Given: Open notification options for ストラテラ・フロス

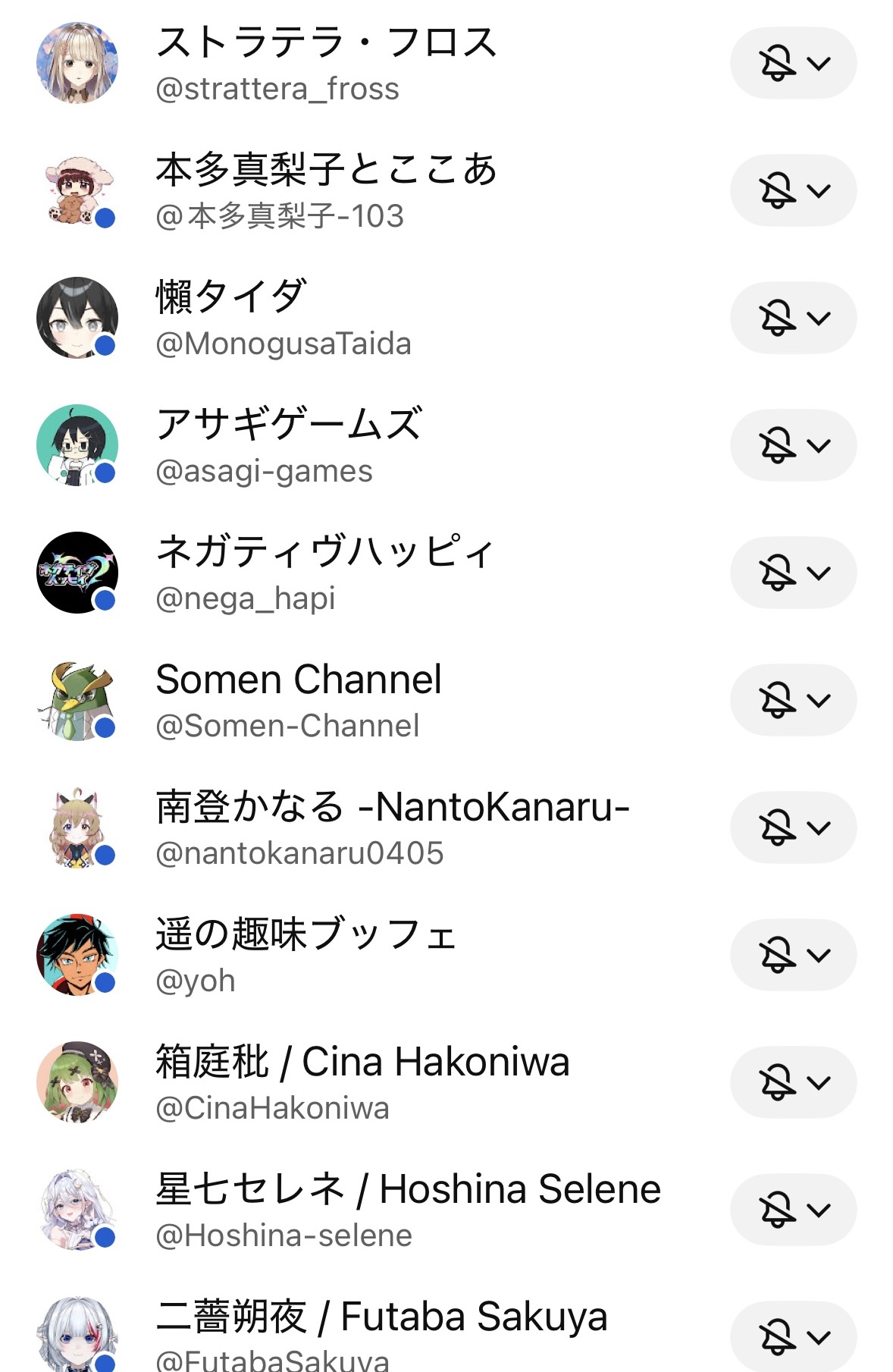Looking at the screenshot, I should point(793,63).
